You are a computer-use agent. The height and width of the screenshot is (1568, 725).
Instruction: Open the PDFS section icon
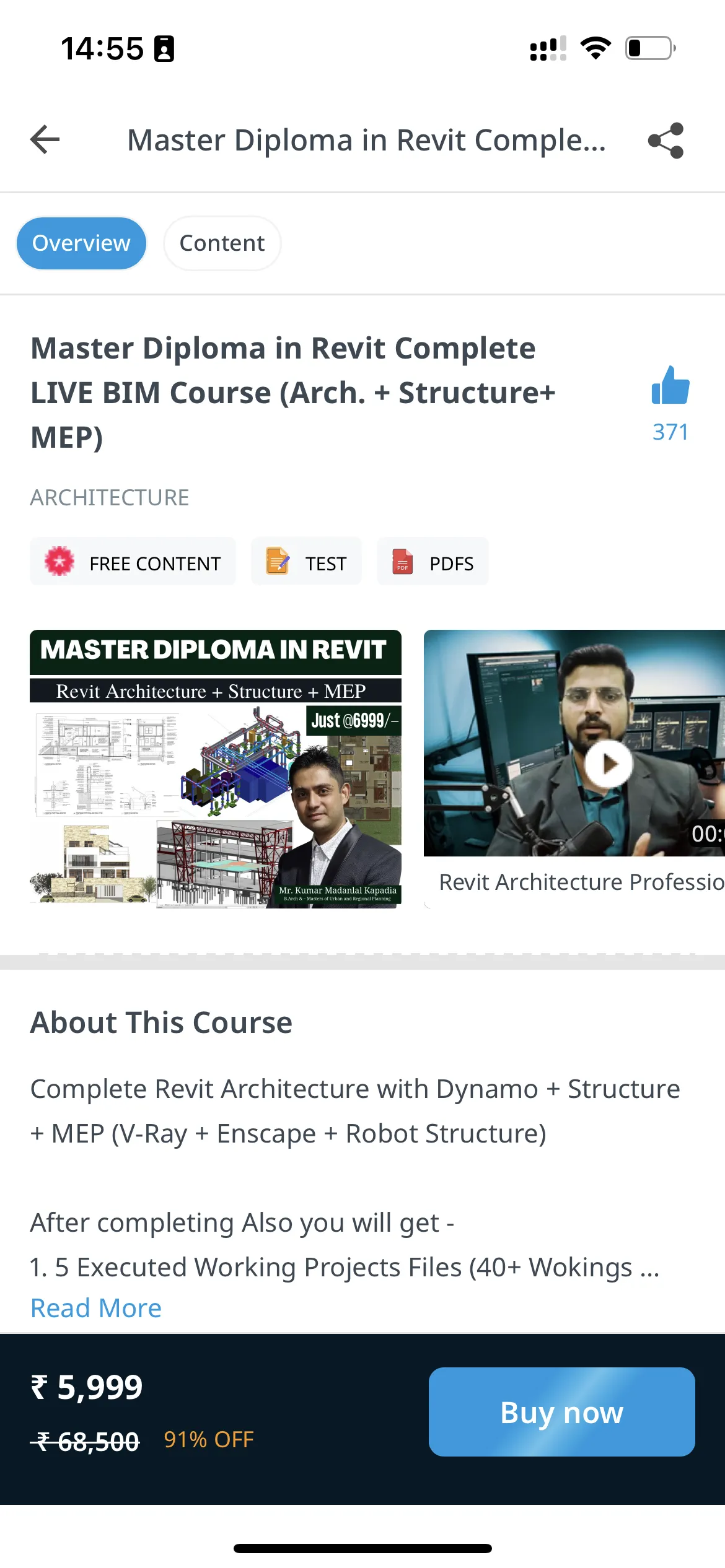point(402,561)
